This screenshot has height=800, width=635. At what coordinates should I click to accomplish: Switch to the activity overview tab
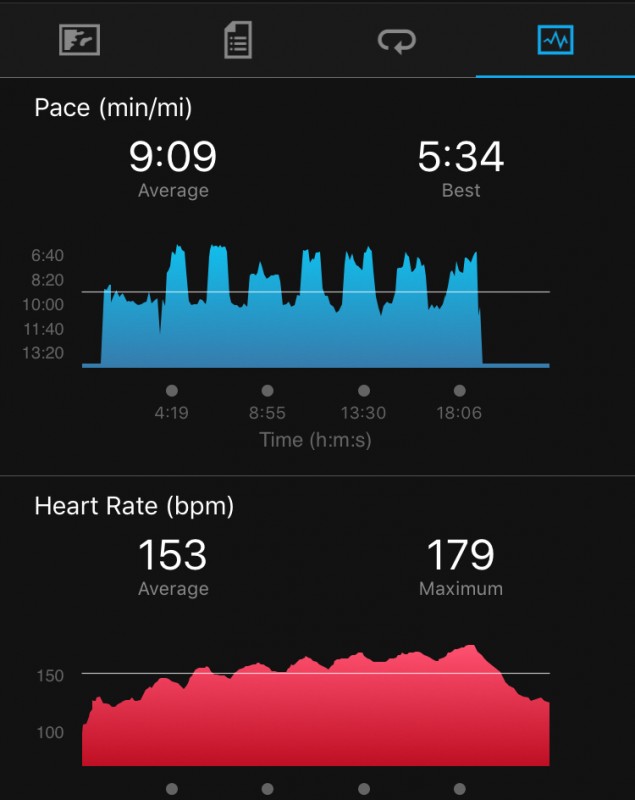coord(79,41)
